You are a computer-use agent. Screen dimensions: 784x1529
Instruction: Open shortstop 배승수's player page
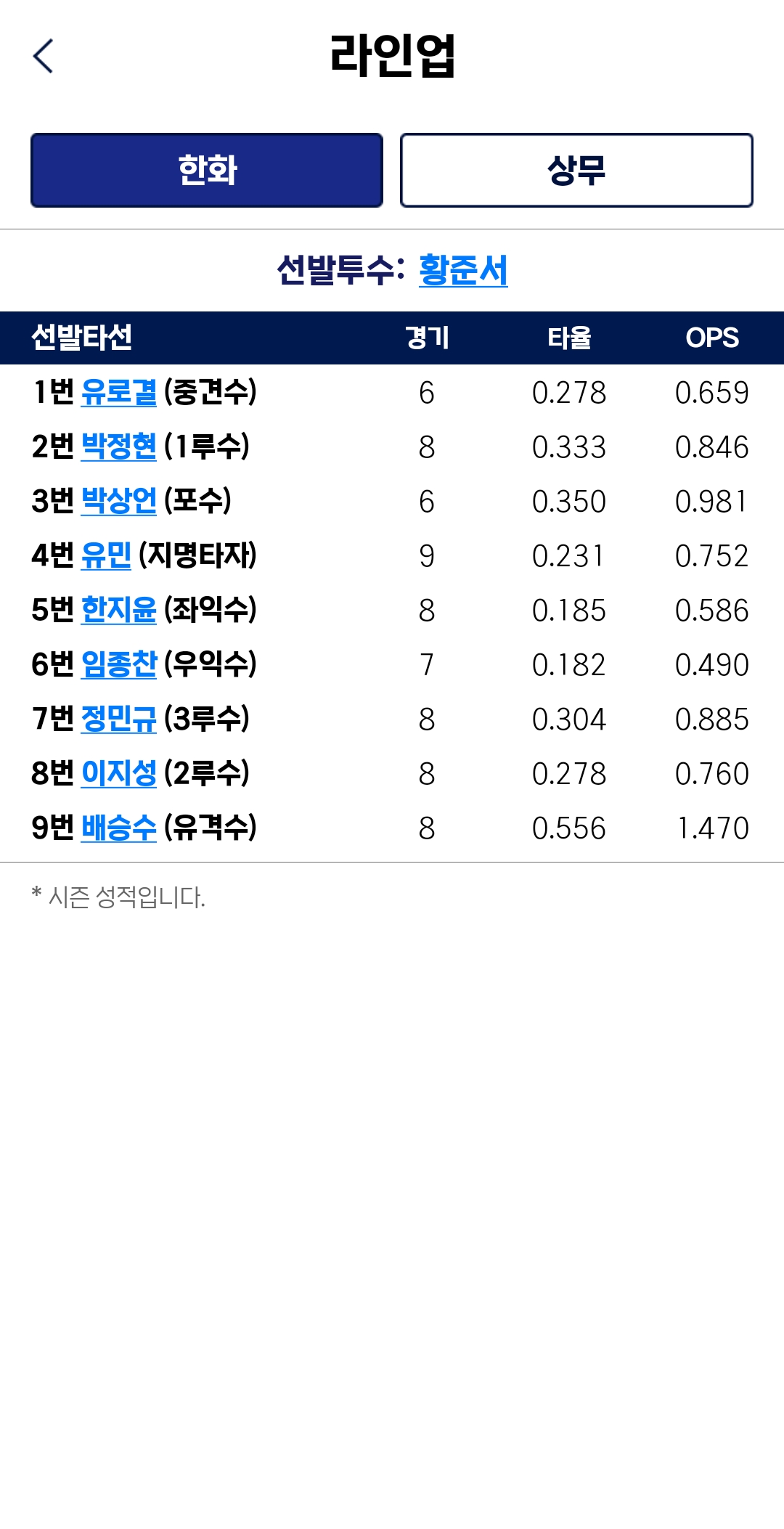click(x=119, y=828)
